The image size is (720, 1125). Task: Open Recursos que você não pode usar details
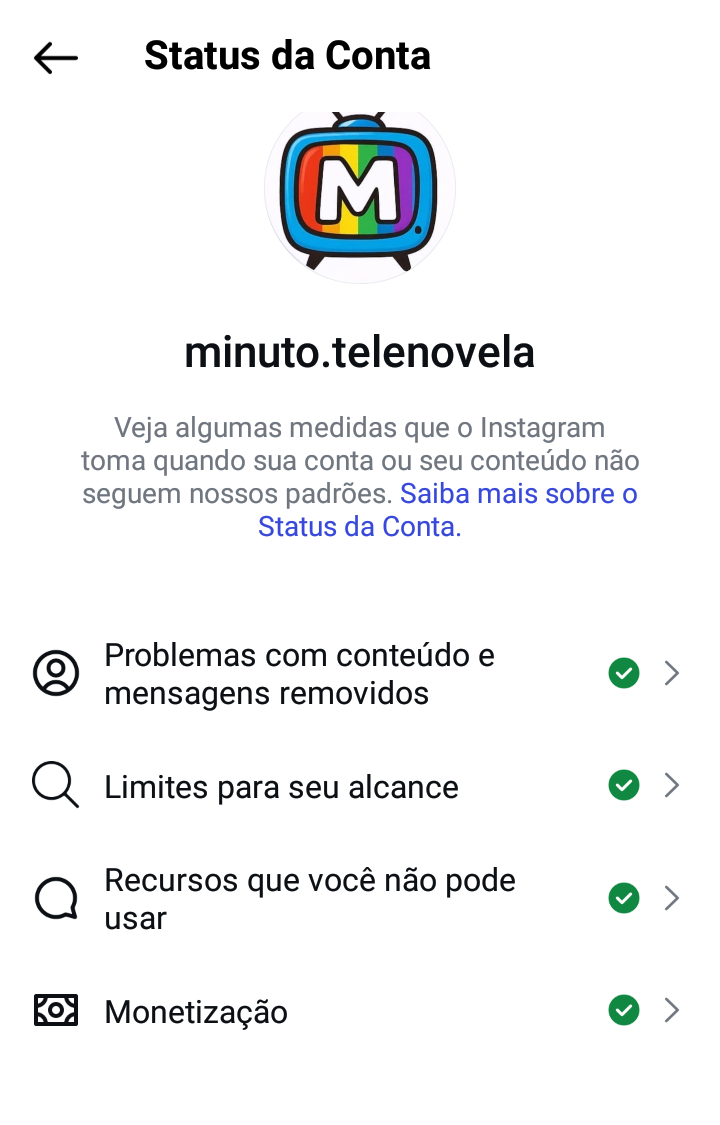672,898
